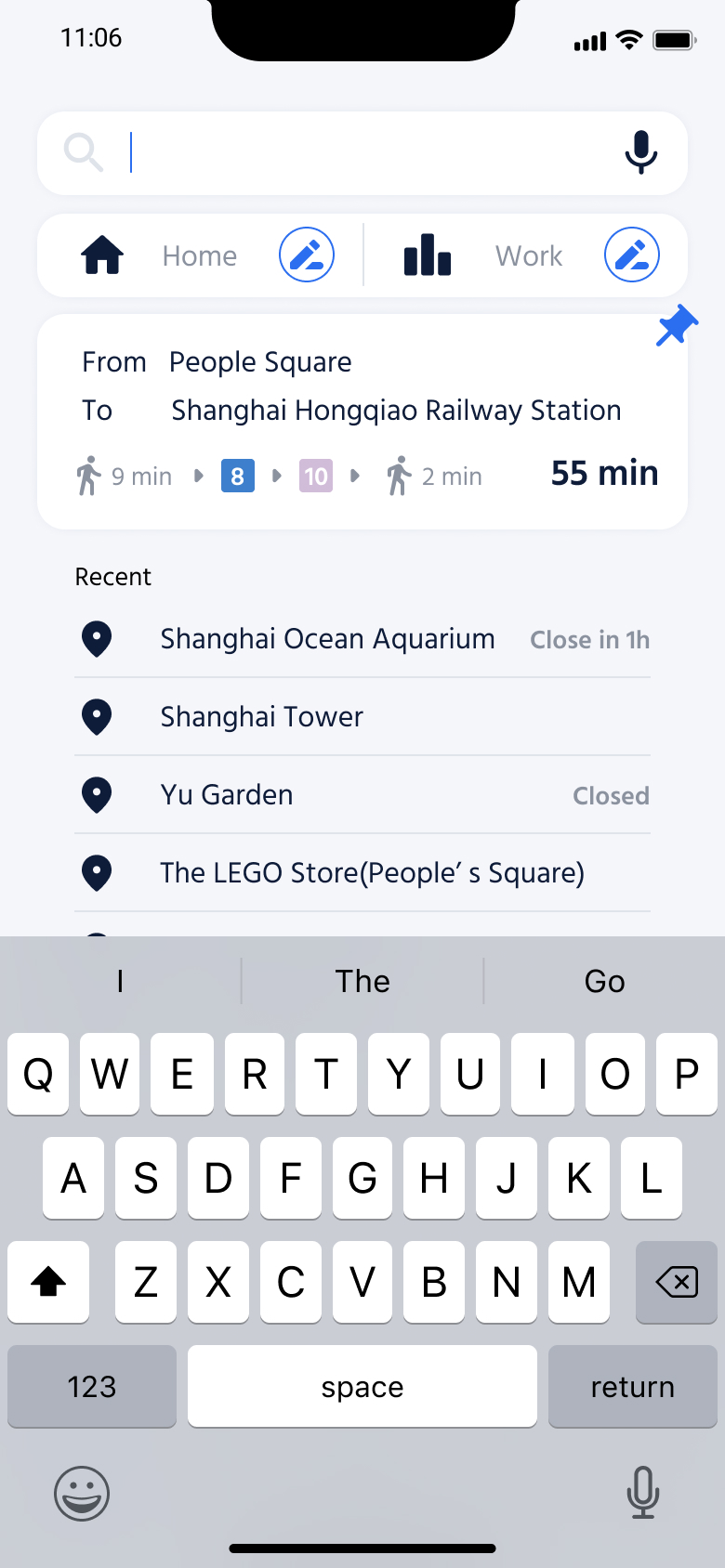Tap the keyboard dictation microphone

point(642,1493)
